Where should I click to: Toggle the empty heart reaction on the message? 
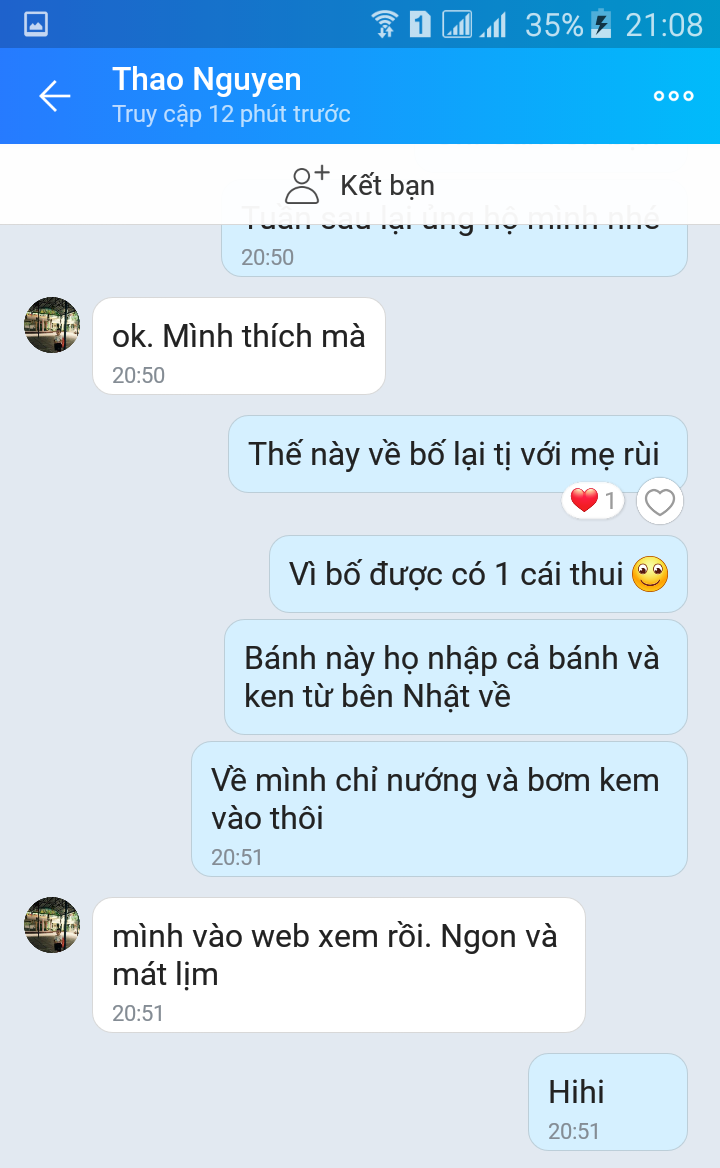point(659,501)
